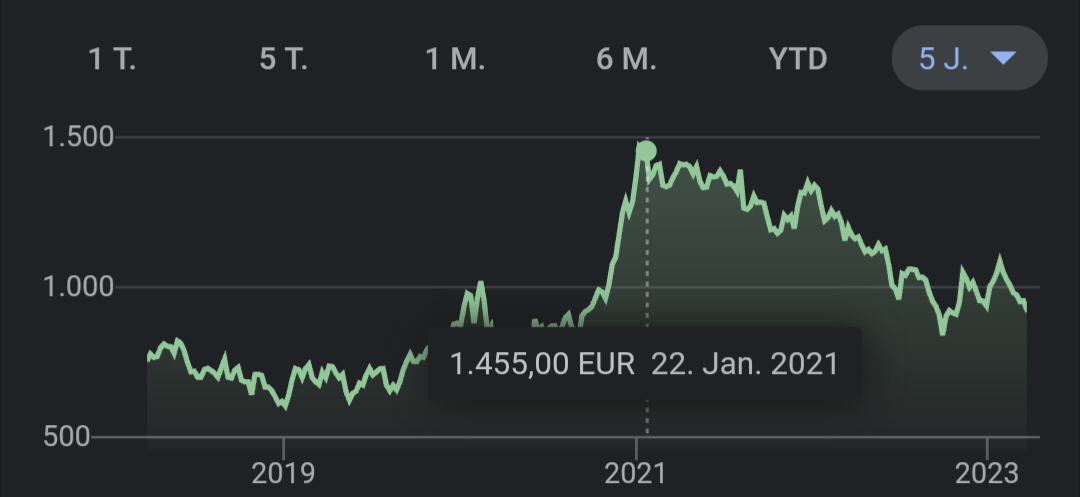
Task: Show the 1 M. chart range
Action: pos(455,59)
